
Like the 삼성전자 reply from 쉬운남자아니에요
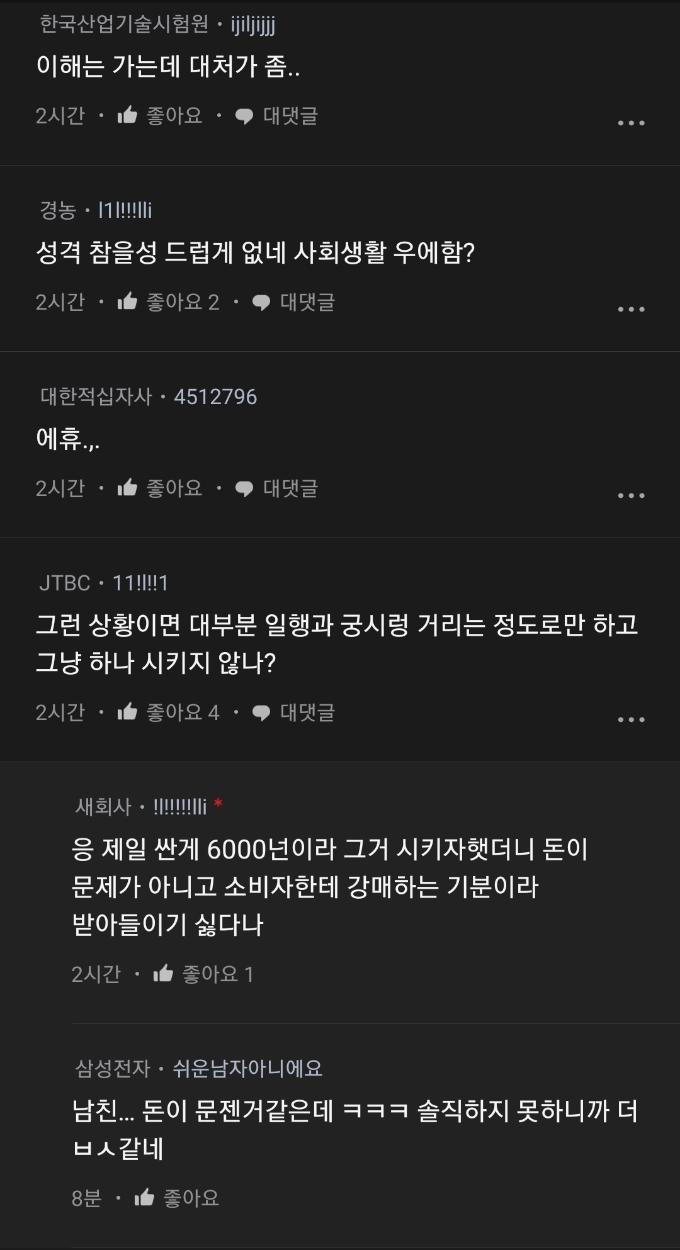(x=145, y=1197)
